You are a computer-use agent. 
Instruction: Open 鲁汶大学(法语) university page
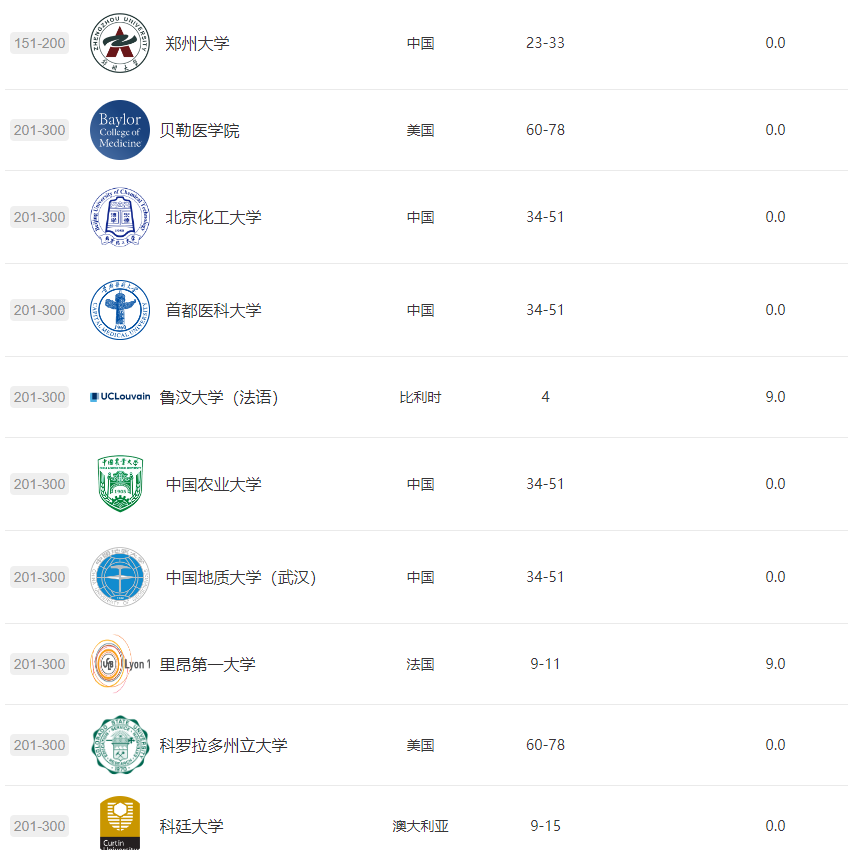click(x=218, y=397)
